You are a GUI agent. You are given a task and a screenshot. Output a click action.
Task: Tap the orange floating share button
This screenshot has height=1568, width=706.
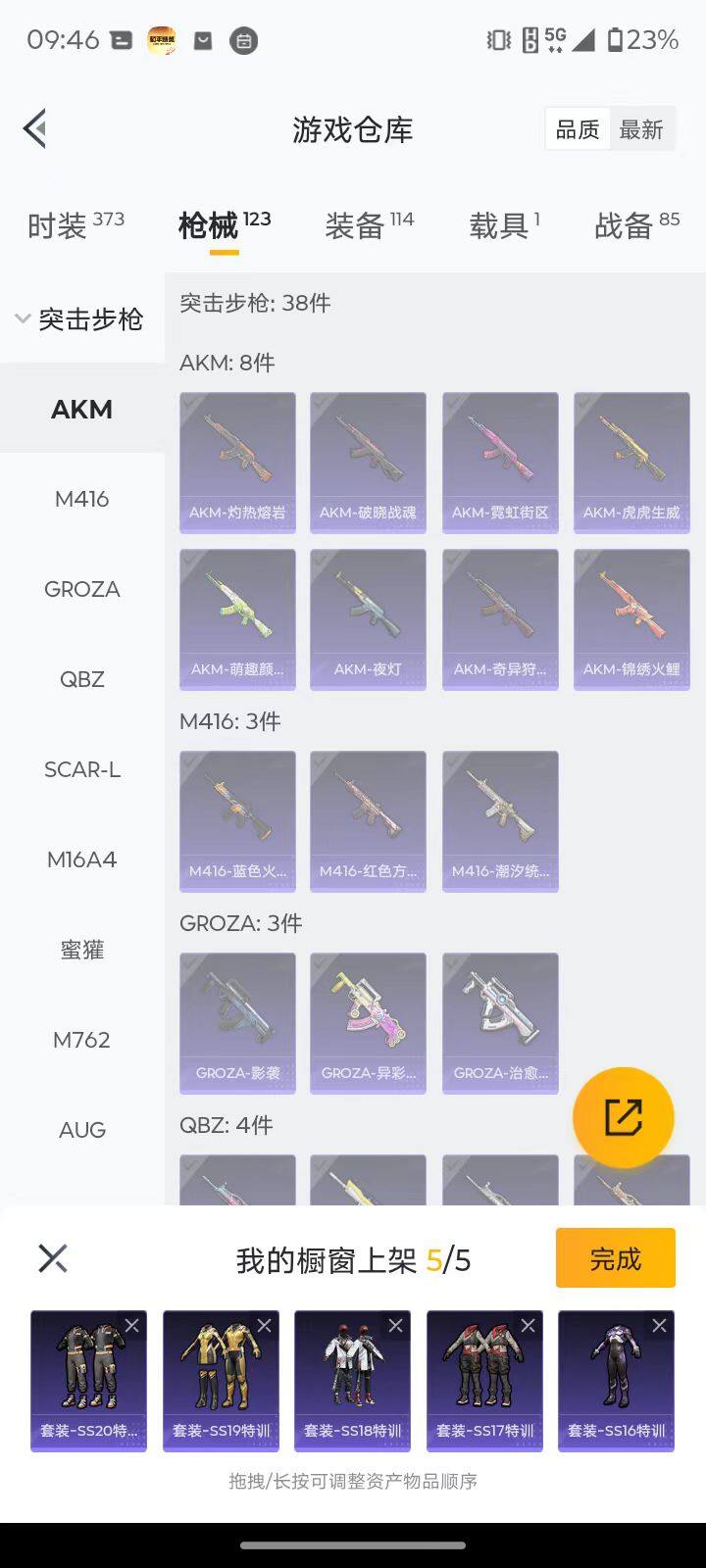click(x=623, y=1117)
